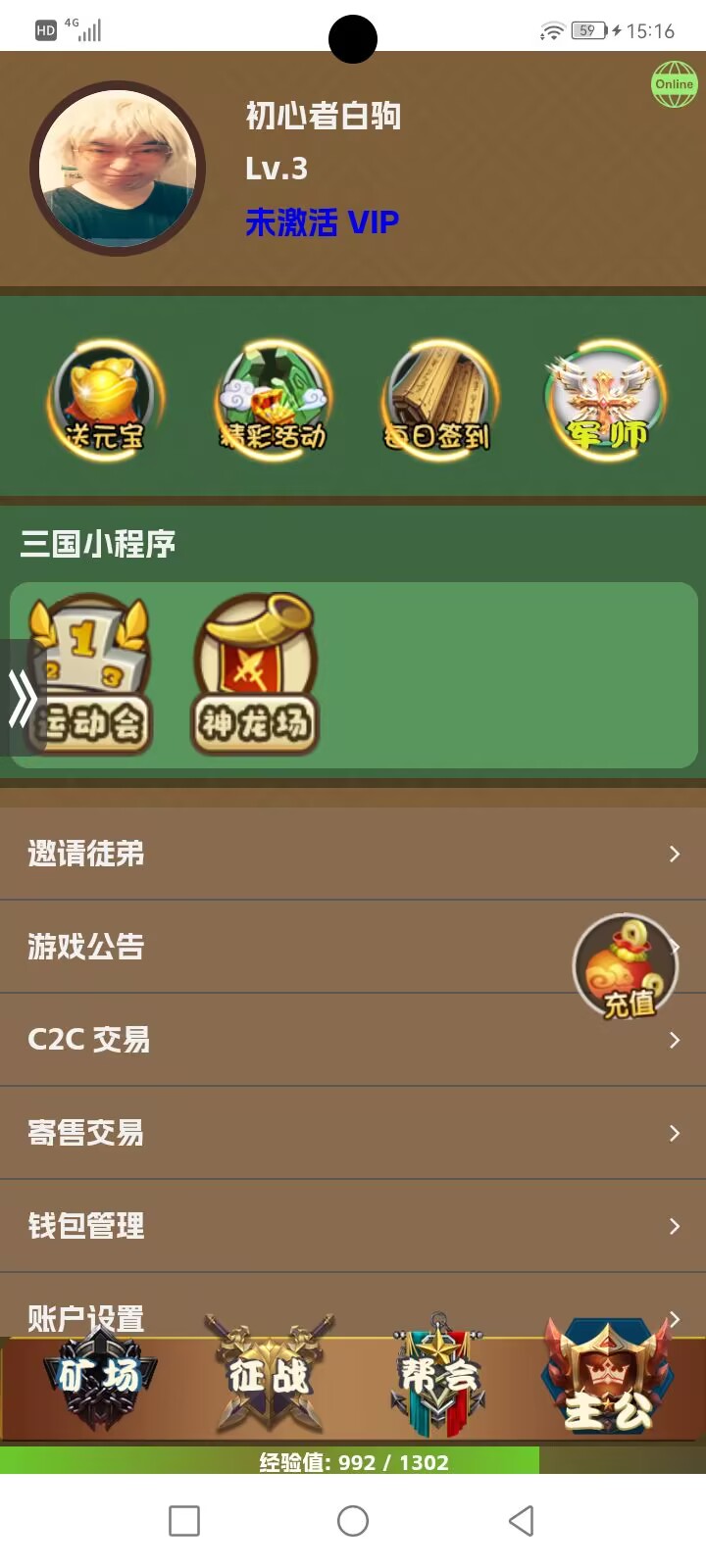Launch the 运动会 mini program
This screenshot has width=706, height=1568.
tap(88, 674)
